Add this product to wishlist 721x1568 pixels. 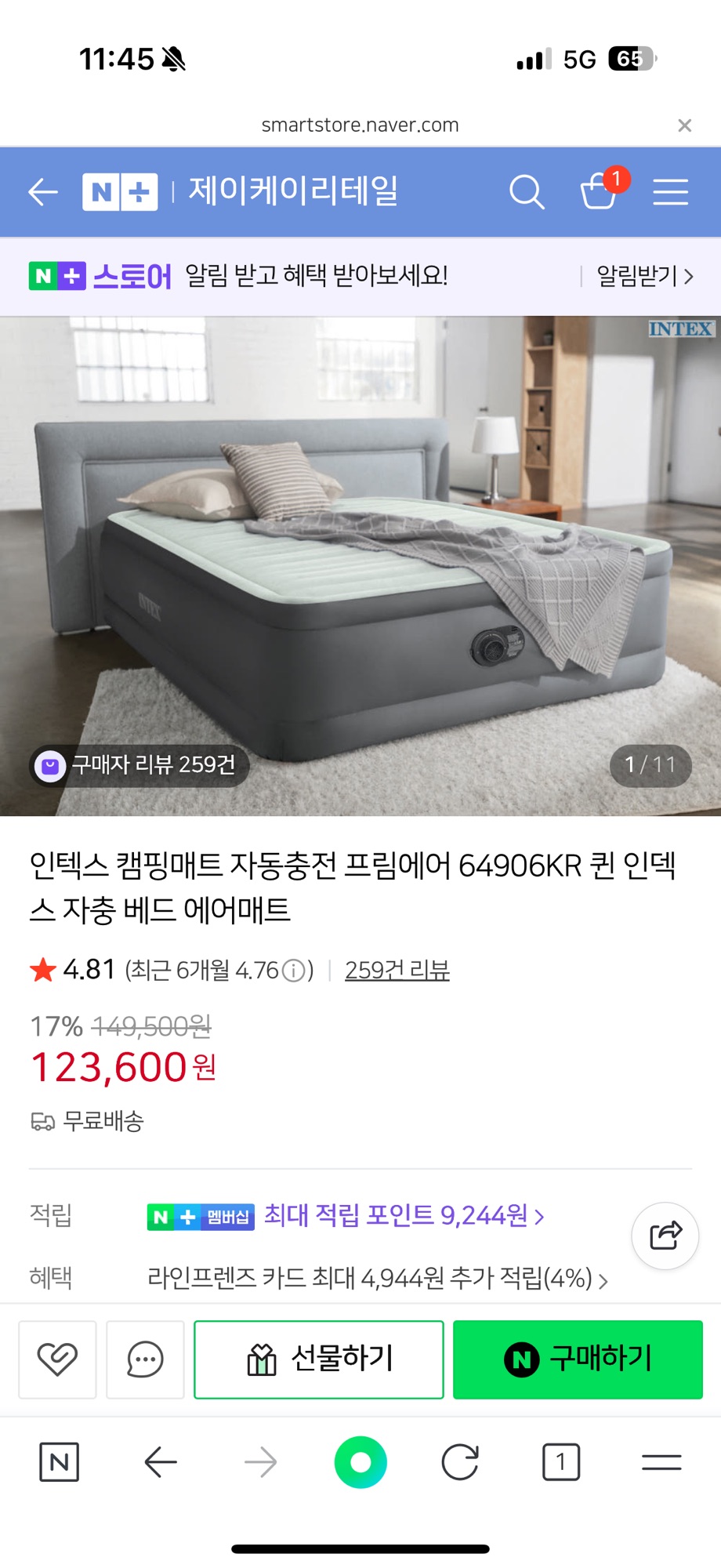coord(57,1359)
